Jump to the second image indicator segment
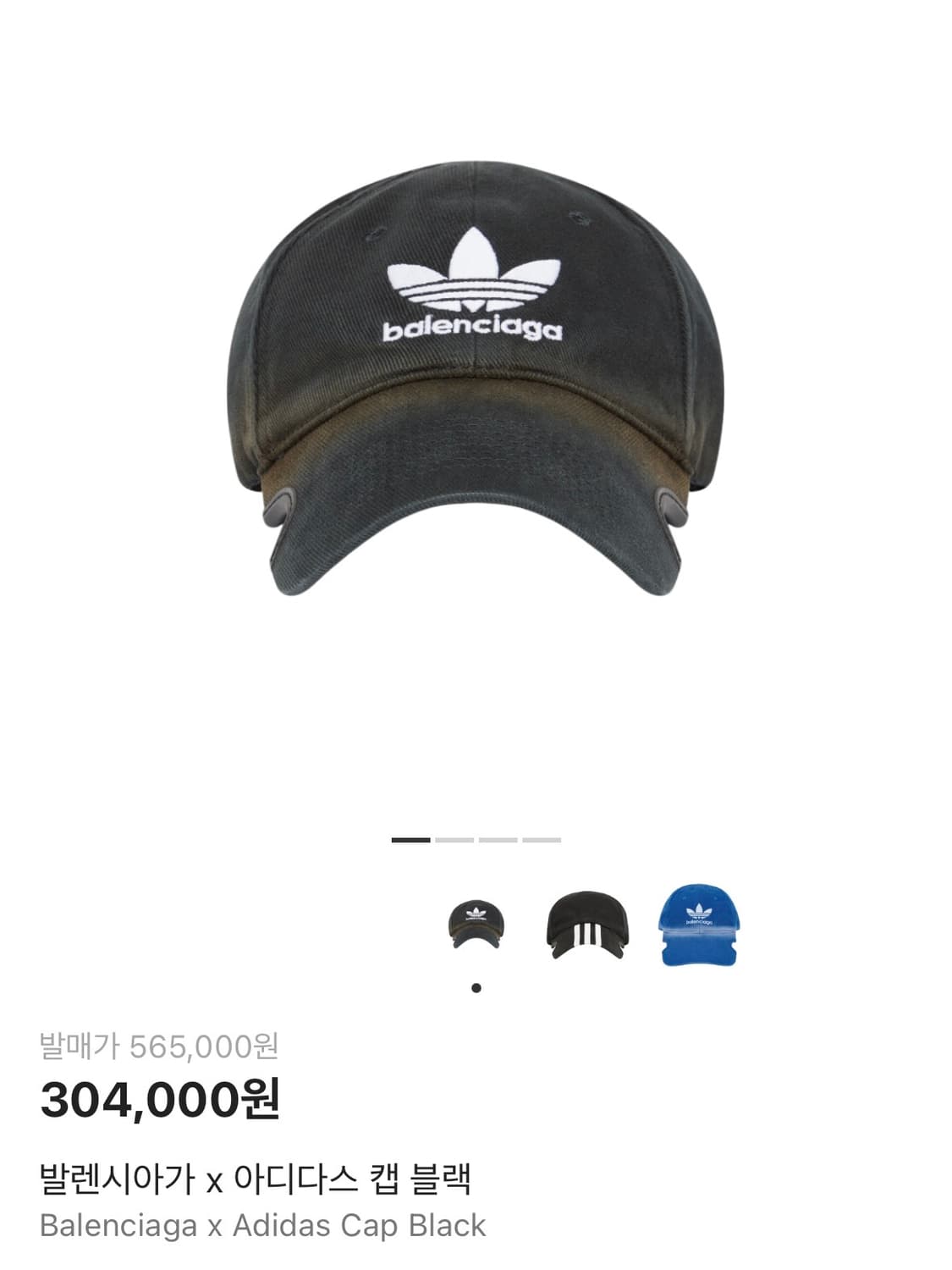This screenshot has width=952, height=1270. click(454, 840)
